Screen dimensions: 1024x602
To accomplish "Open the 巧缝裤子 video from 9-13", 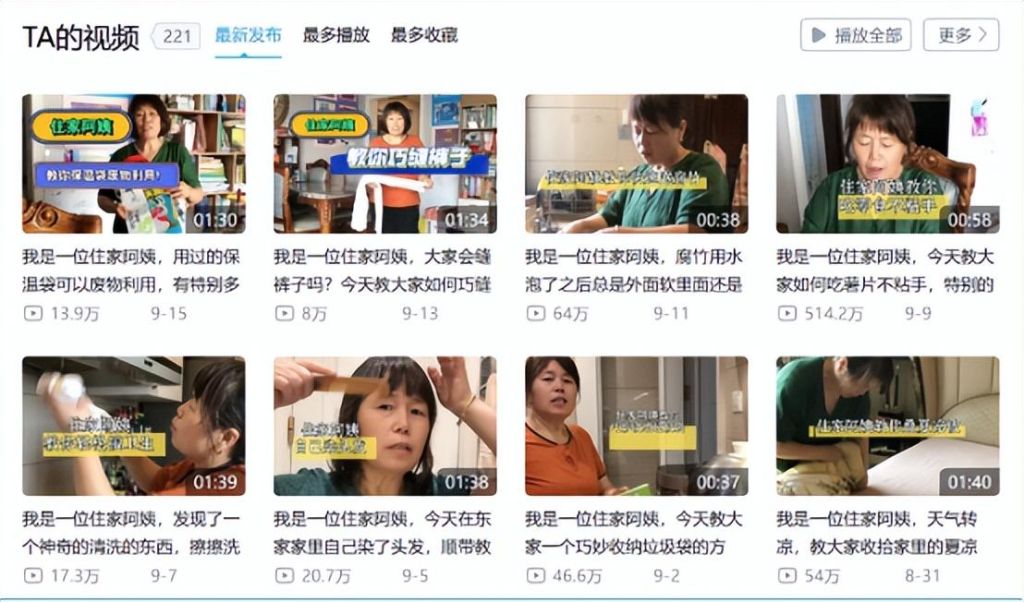I will 385,164.
